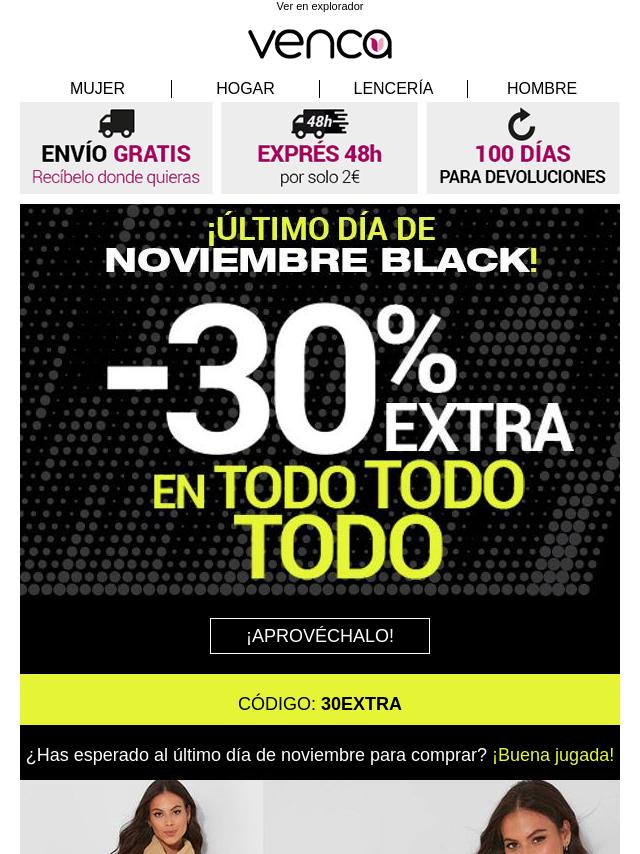640x854 pixels.
Task: Open the HOGAR category
Action: pos(245,88)
